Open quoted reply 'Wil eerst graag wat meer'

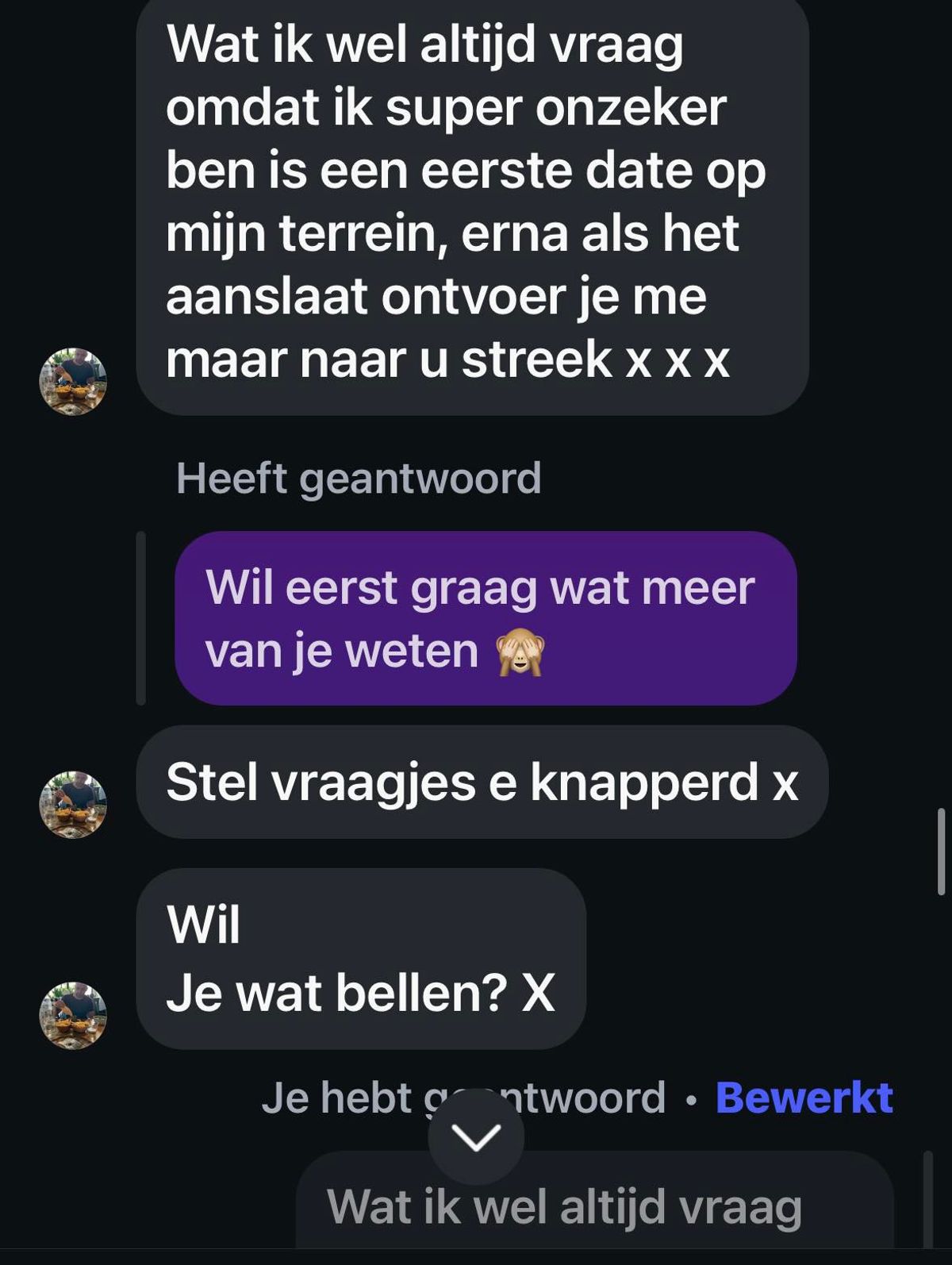point(486,618)
